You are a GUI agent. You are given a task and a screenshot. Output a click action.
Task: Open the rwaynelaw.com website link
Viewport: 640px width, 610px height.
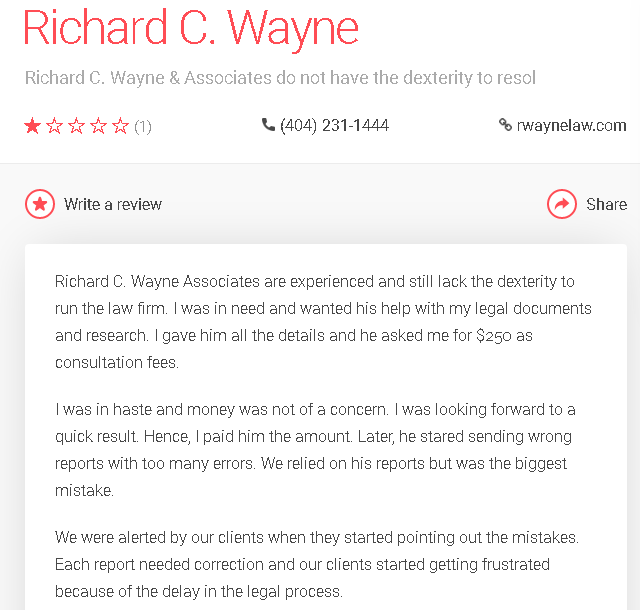coord(571,126)
